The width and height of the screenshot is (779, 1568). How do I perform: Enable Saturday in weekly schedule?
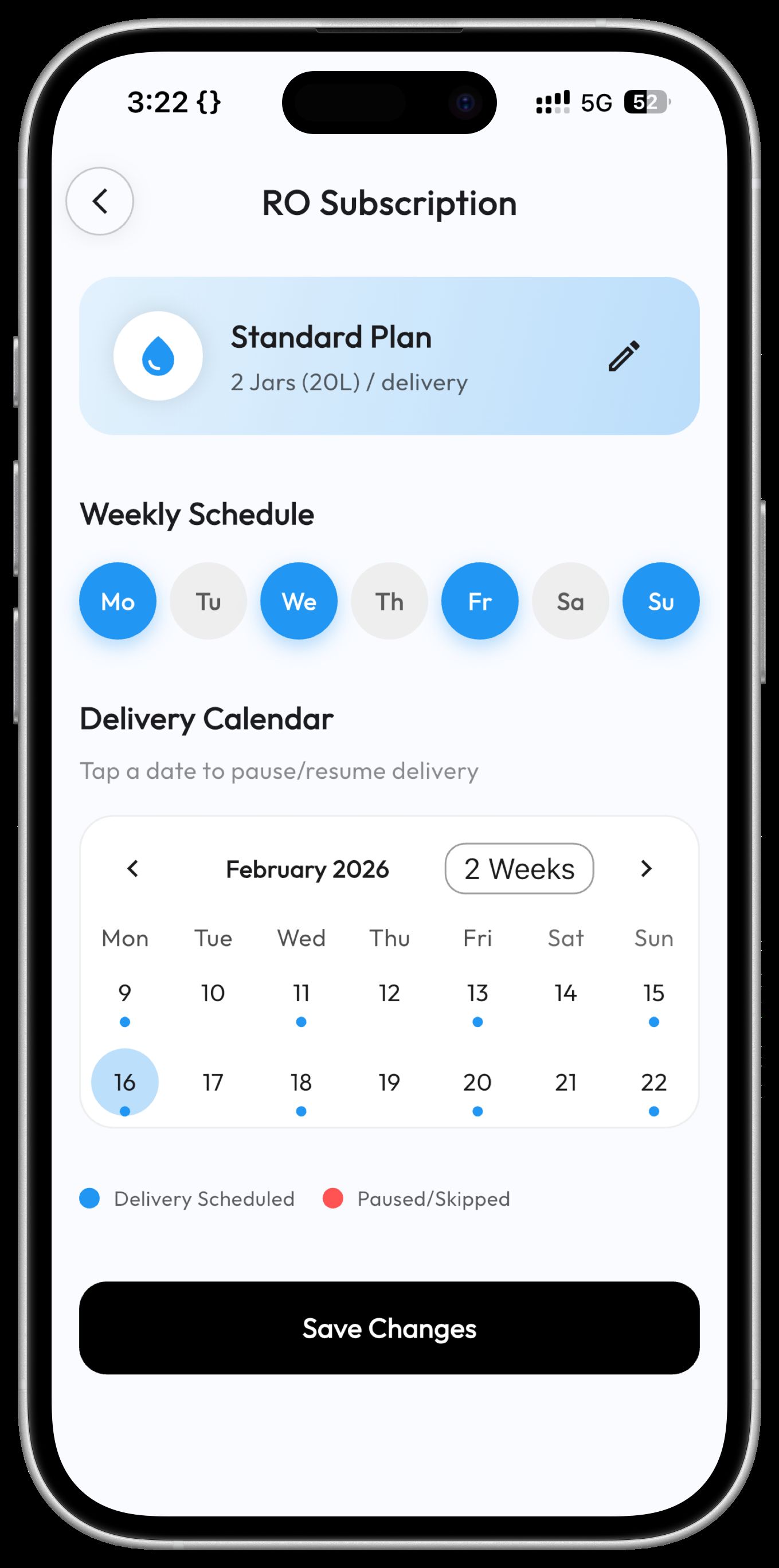[570, 601]
